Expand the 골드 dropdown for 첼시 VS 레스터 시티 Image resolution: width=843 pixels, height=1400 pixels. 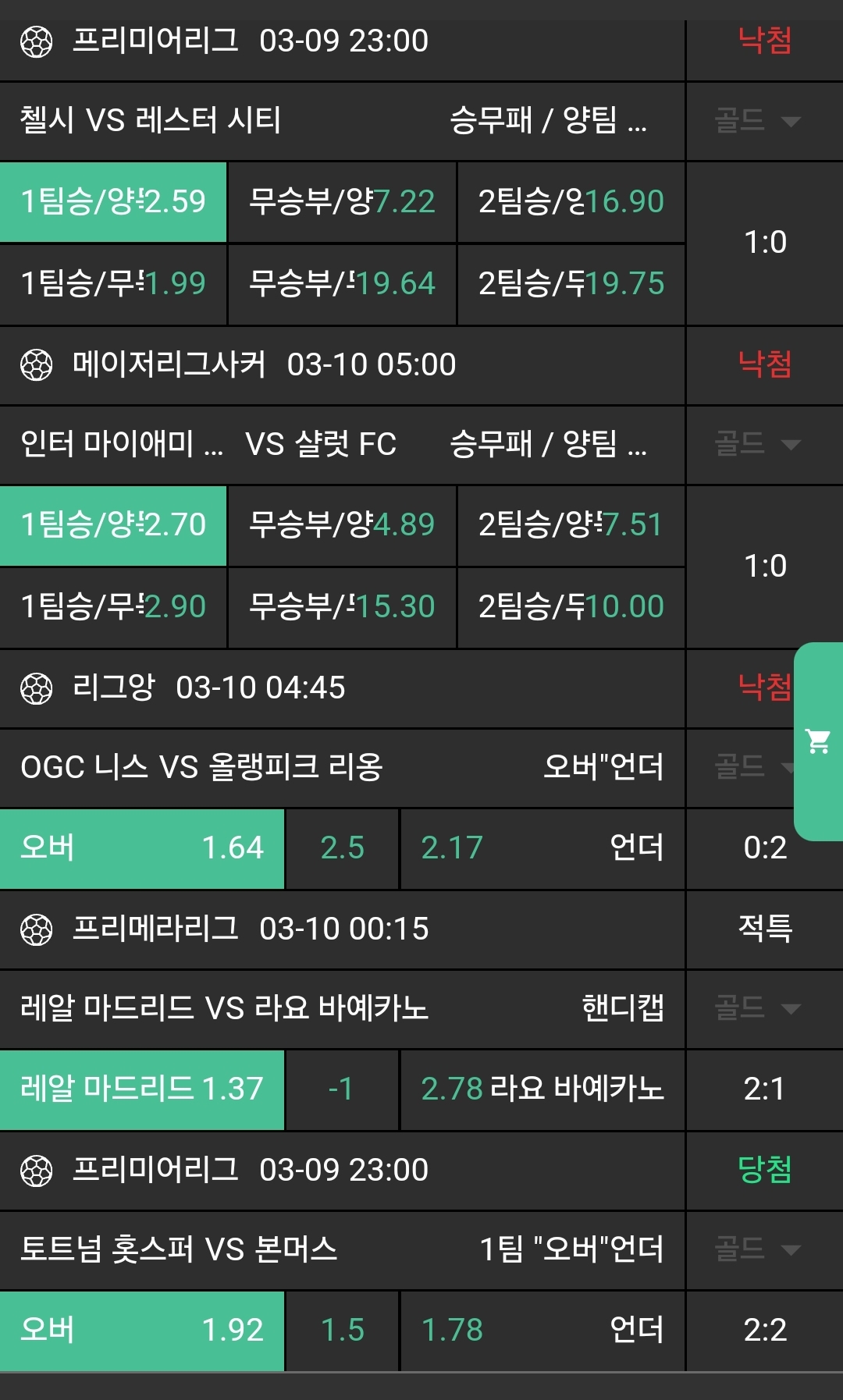pos(757,121)
